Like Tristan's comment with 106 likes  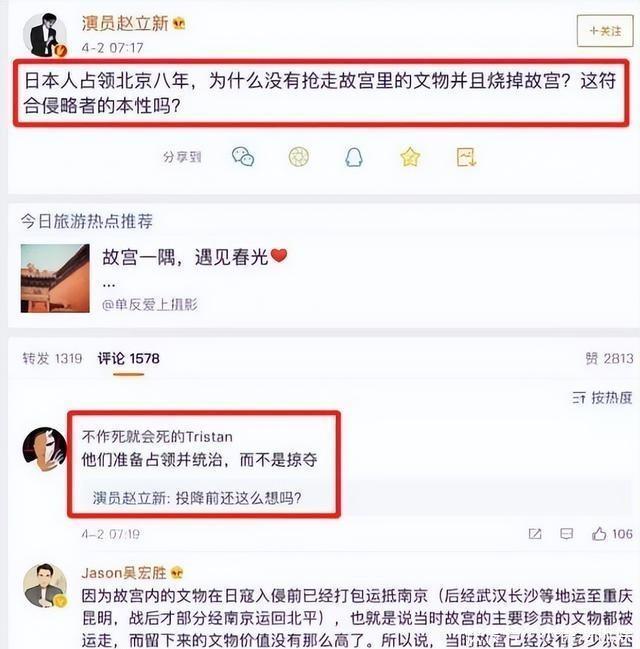pyautogui.click(x=612, y=534)
